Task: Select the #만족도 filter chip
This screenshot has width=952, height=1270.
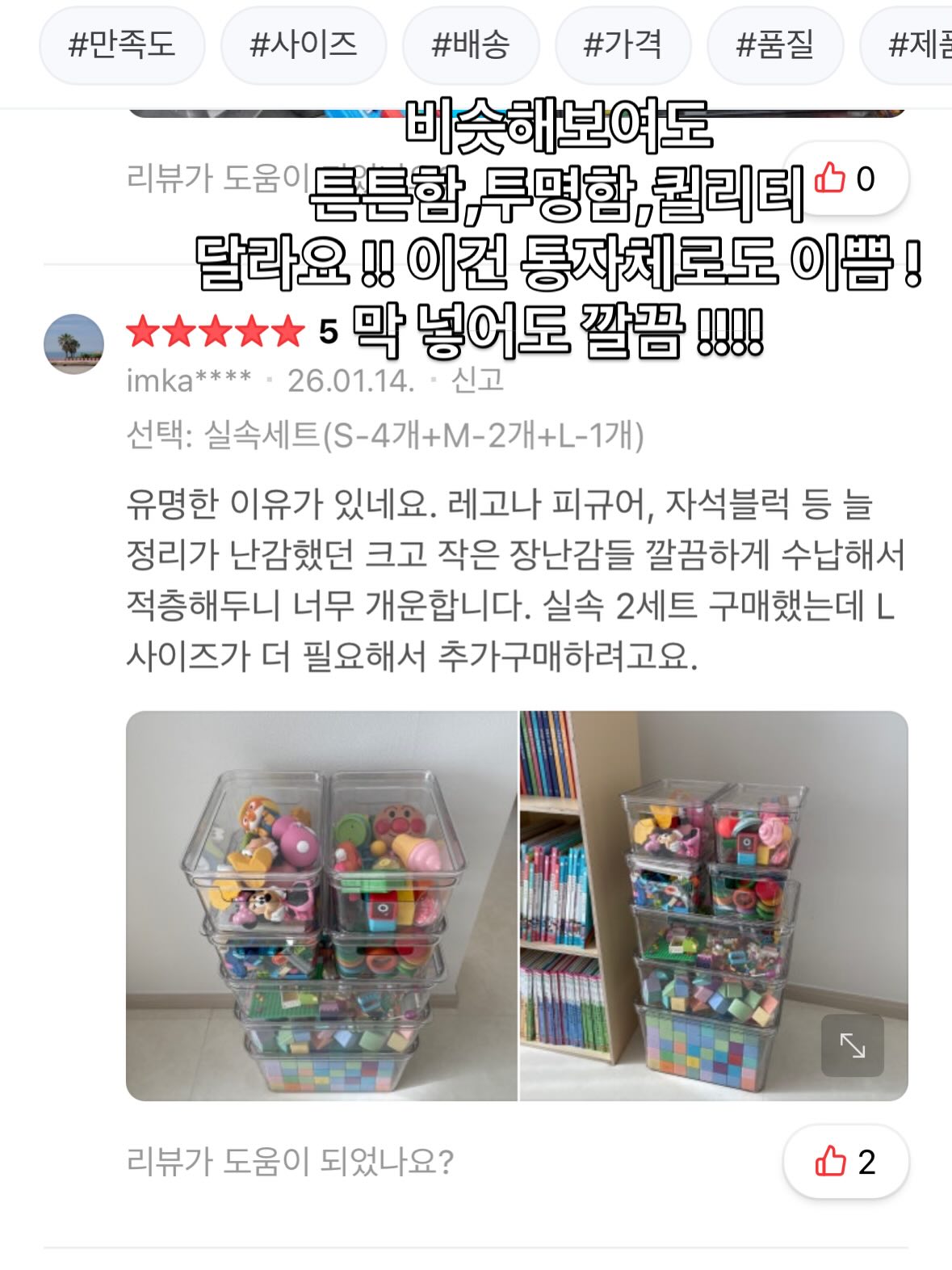Action: click(x=122, y=45)
